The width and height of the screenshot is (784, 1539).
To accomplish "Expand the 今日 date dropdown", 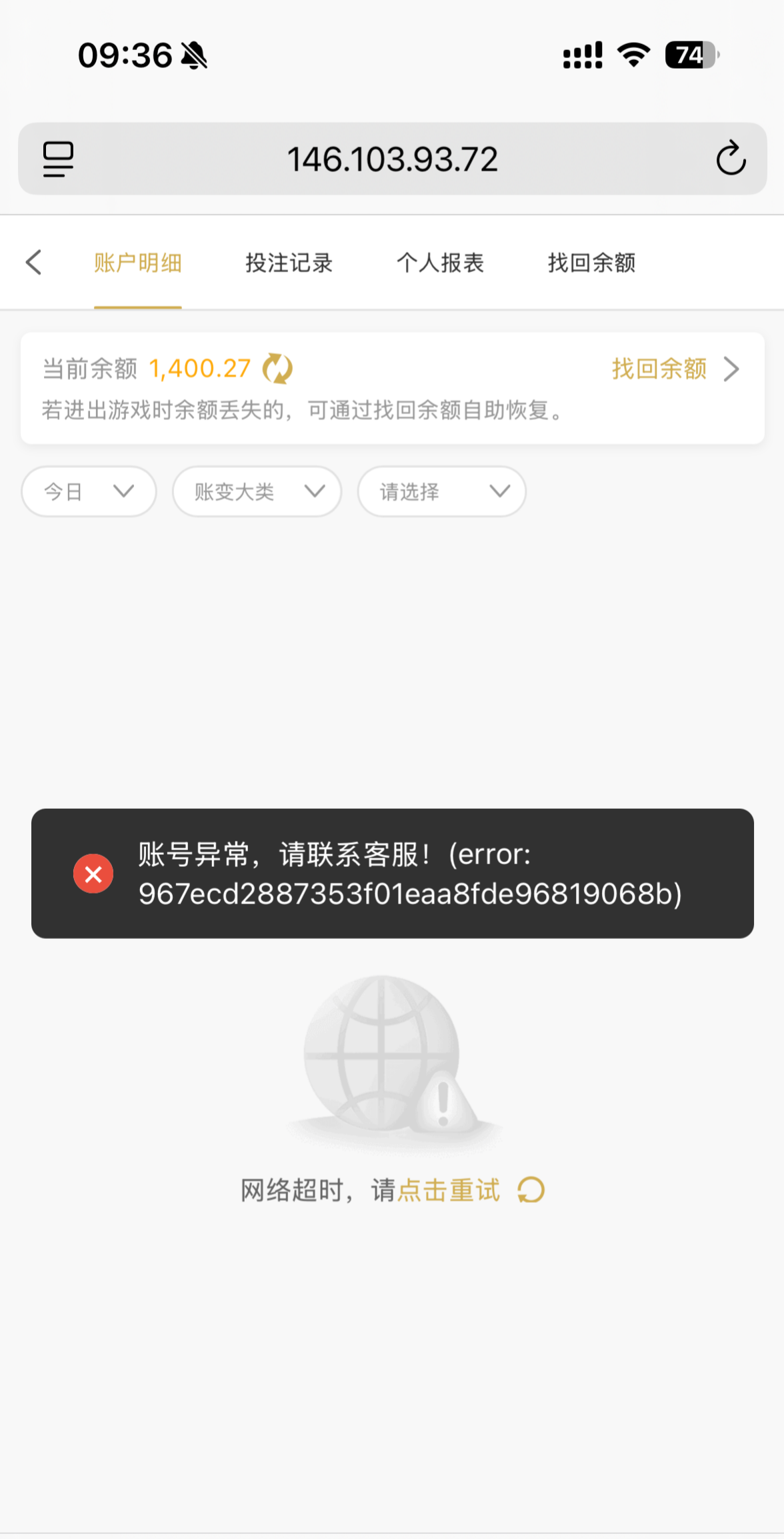I will point(89,491).
